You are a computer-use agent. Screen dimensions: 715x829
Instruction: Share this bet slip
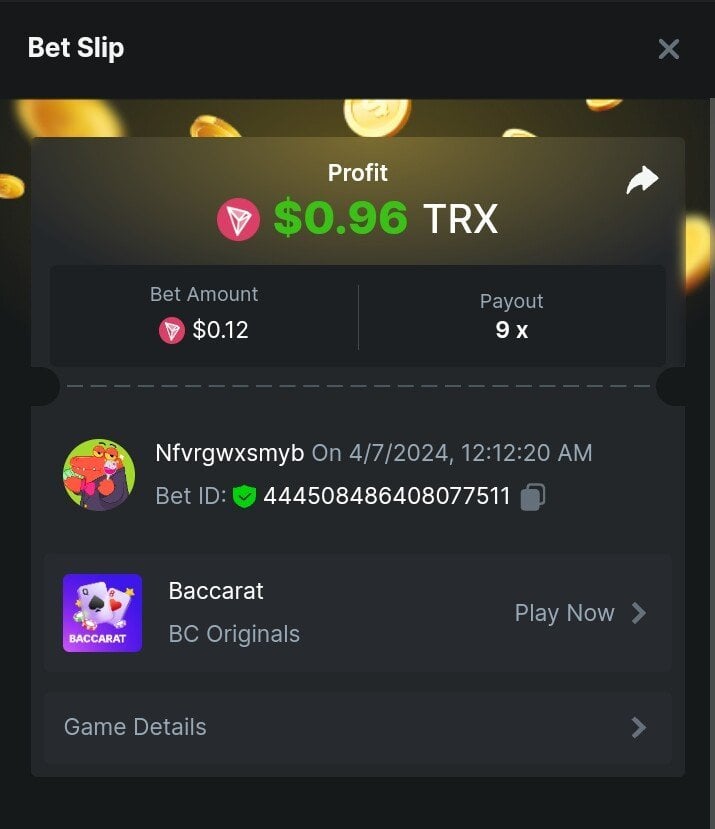click(x=642, y=181)
